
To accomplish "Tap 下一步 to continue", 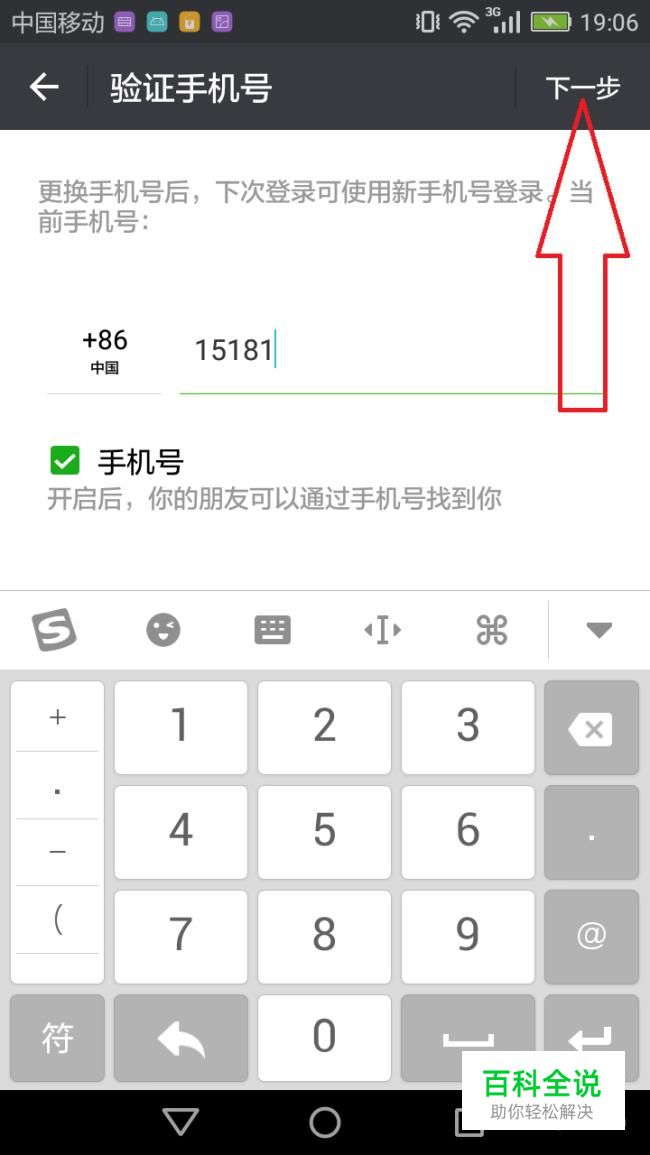I will click(583, 88).
